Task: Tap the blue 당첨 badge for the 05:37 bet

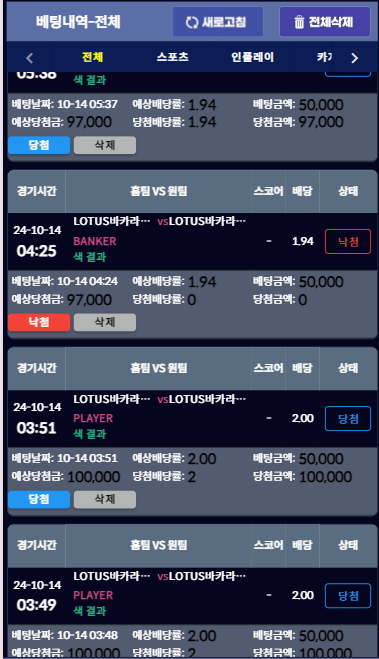Action: click(39, 145)
